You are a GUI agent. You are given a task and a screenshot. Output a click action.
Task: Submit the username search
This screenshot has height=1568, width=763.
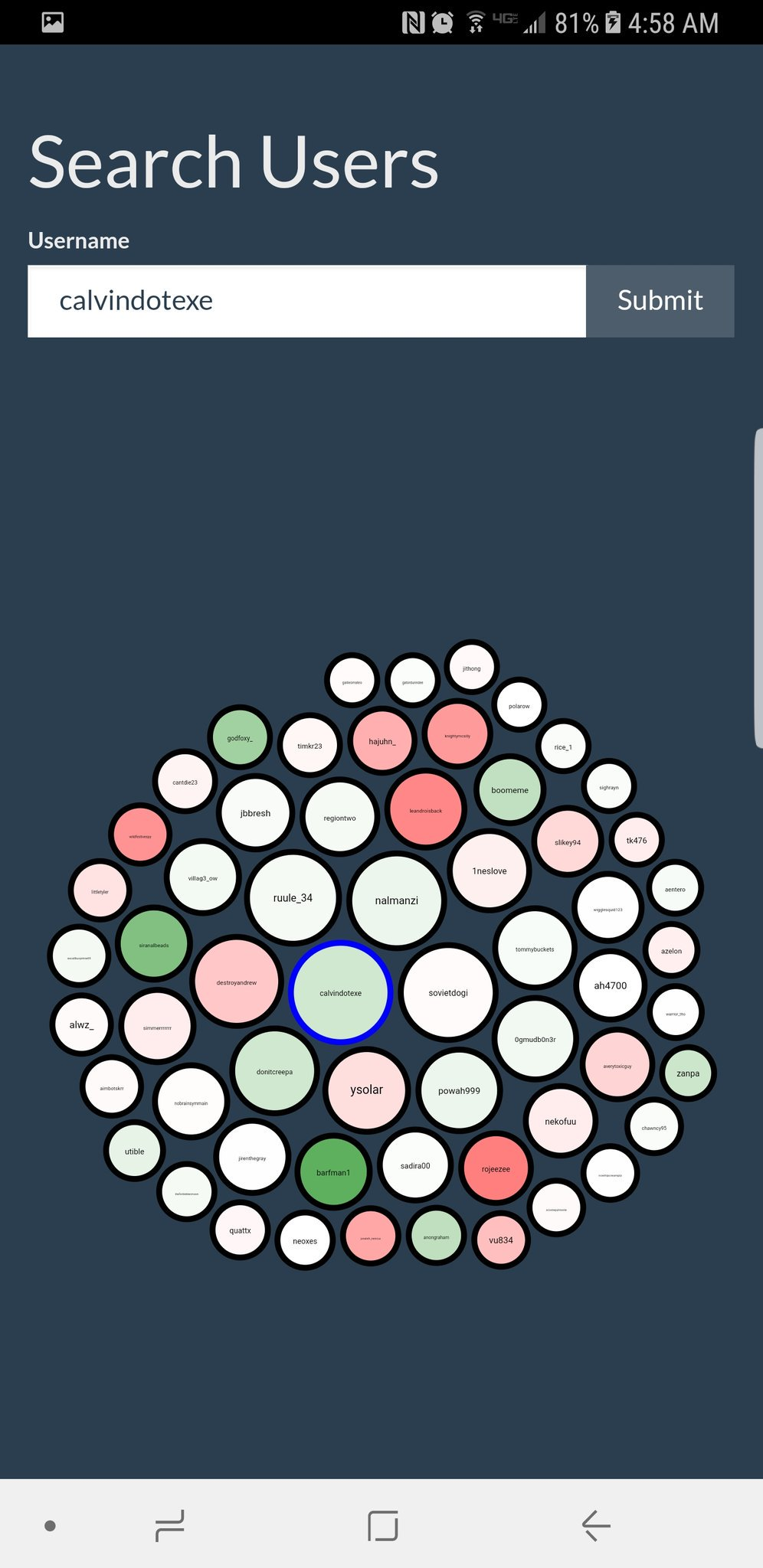(660, 301)
